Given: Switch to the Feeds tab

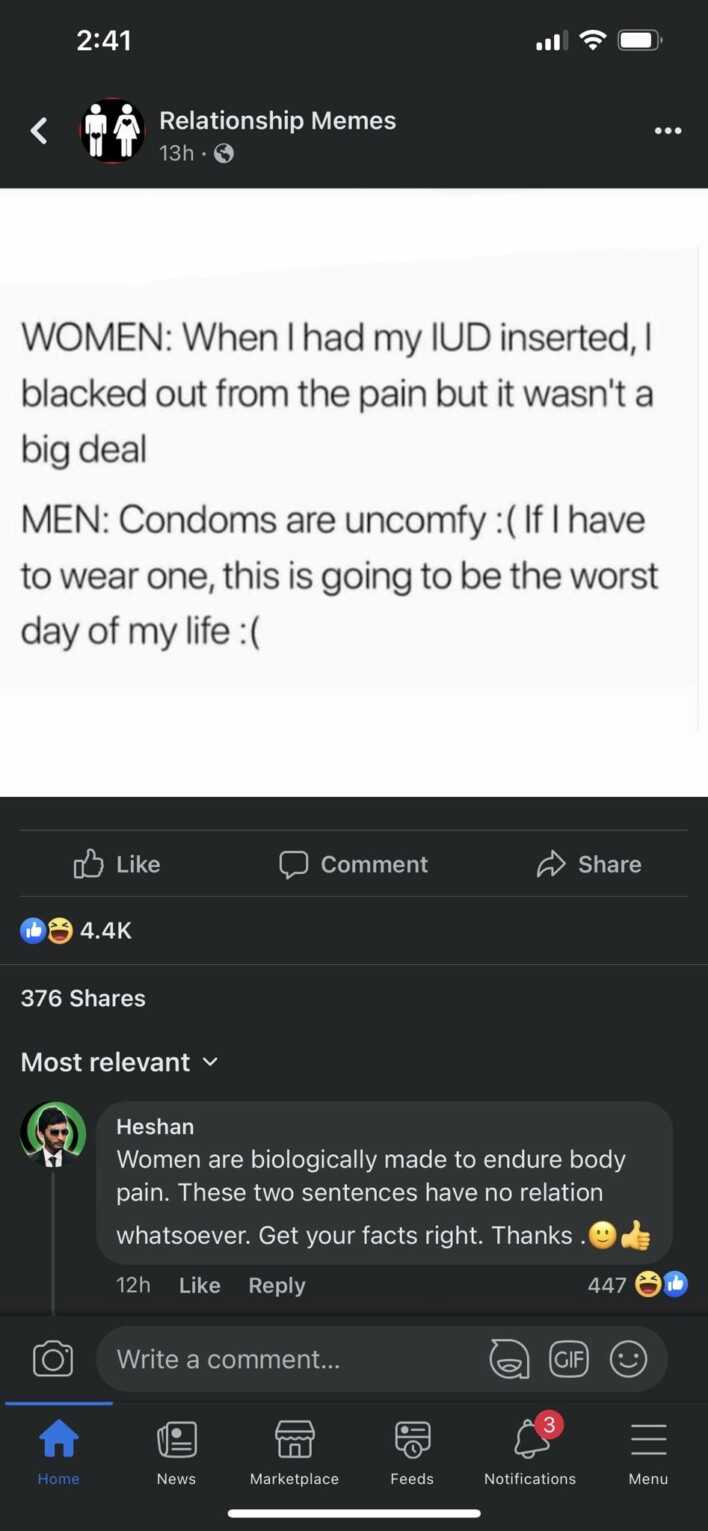Looking at the screenshot, I should click(x=412, y=1452).
